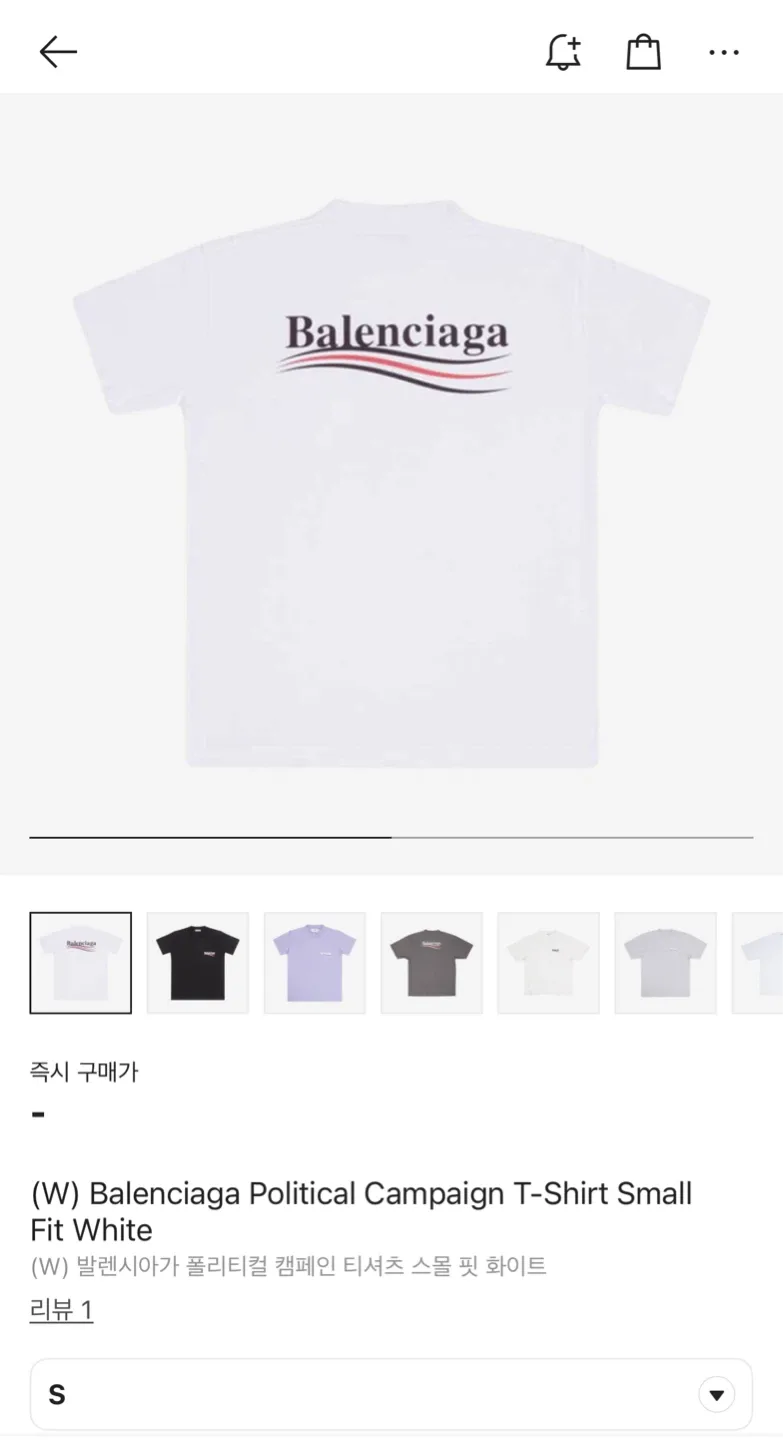Set a restock alert with the bell icon

coord(564,52)
